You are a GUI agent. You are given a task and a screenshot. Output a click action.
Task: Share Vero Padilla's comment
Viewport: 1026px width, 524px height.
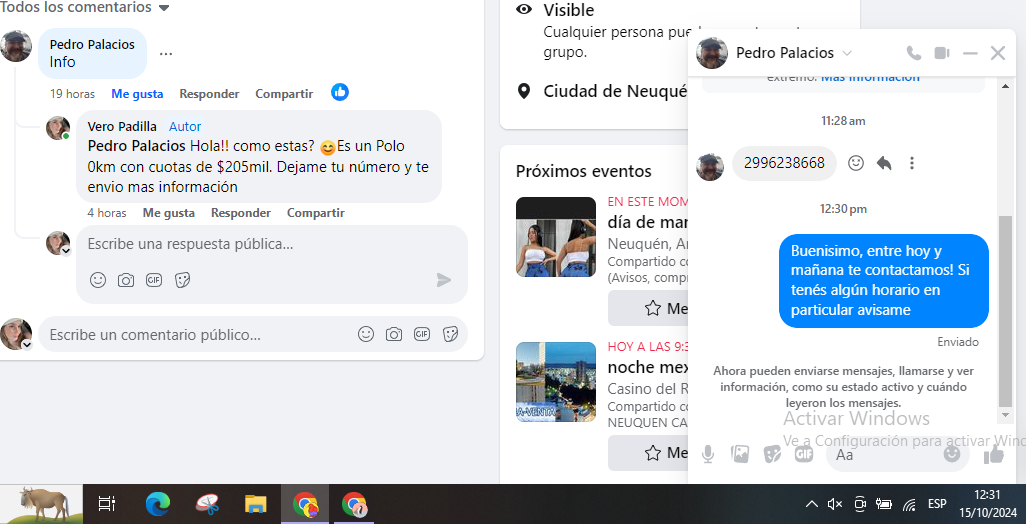315,213
